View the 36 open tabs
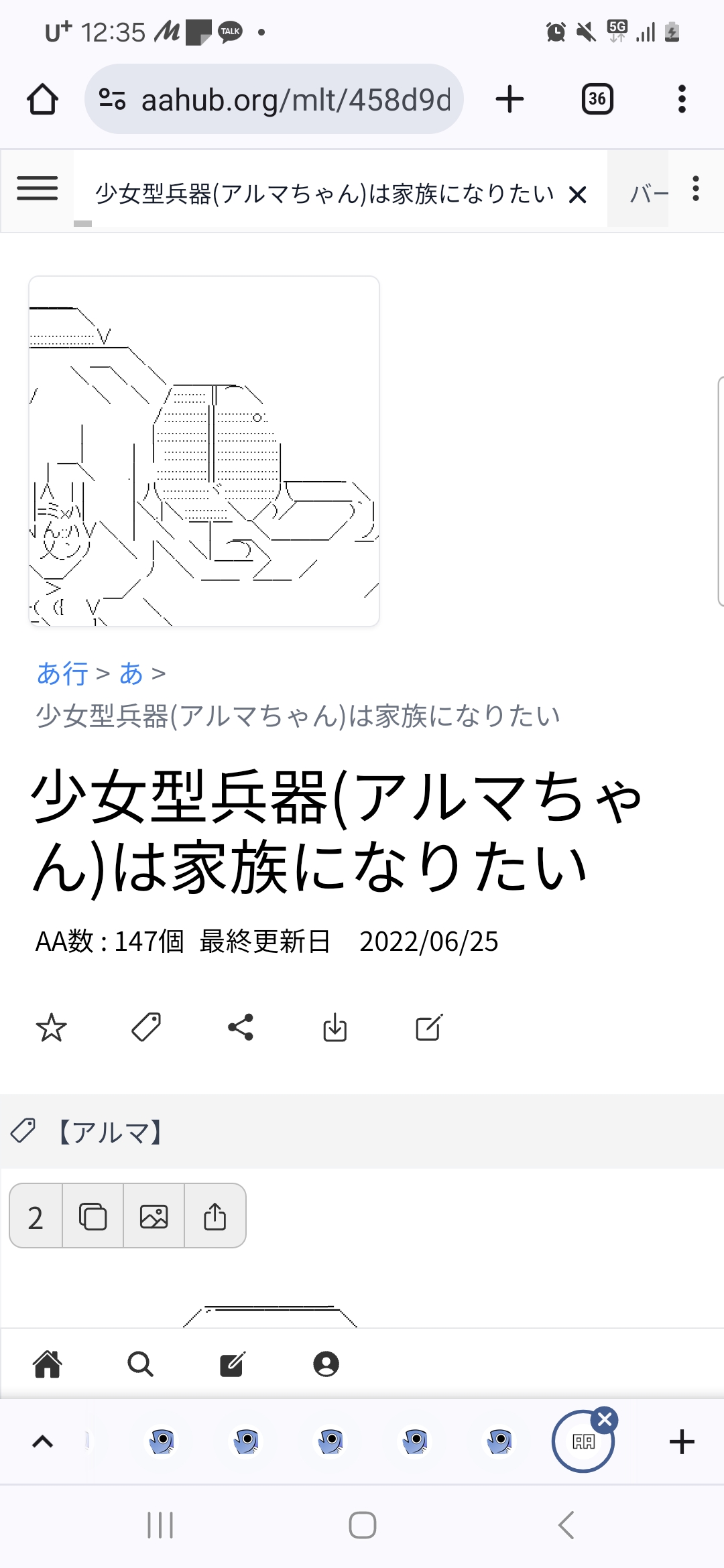The width and height of the screenshot is (724, 1568). click(597, 99)
